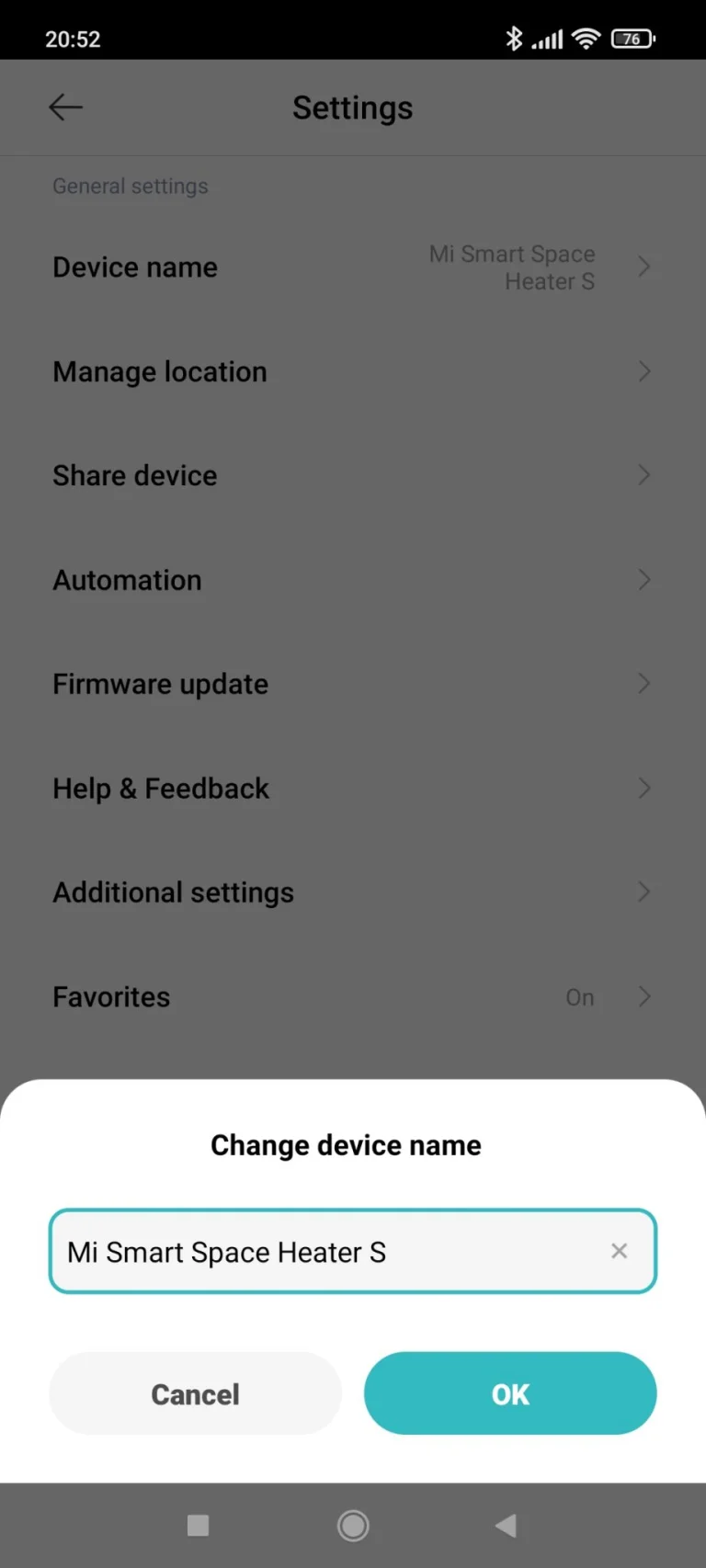Cancel the device name change

(195, 1393)
